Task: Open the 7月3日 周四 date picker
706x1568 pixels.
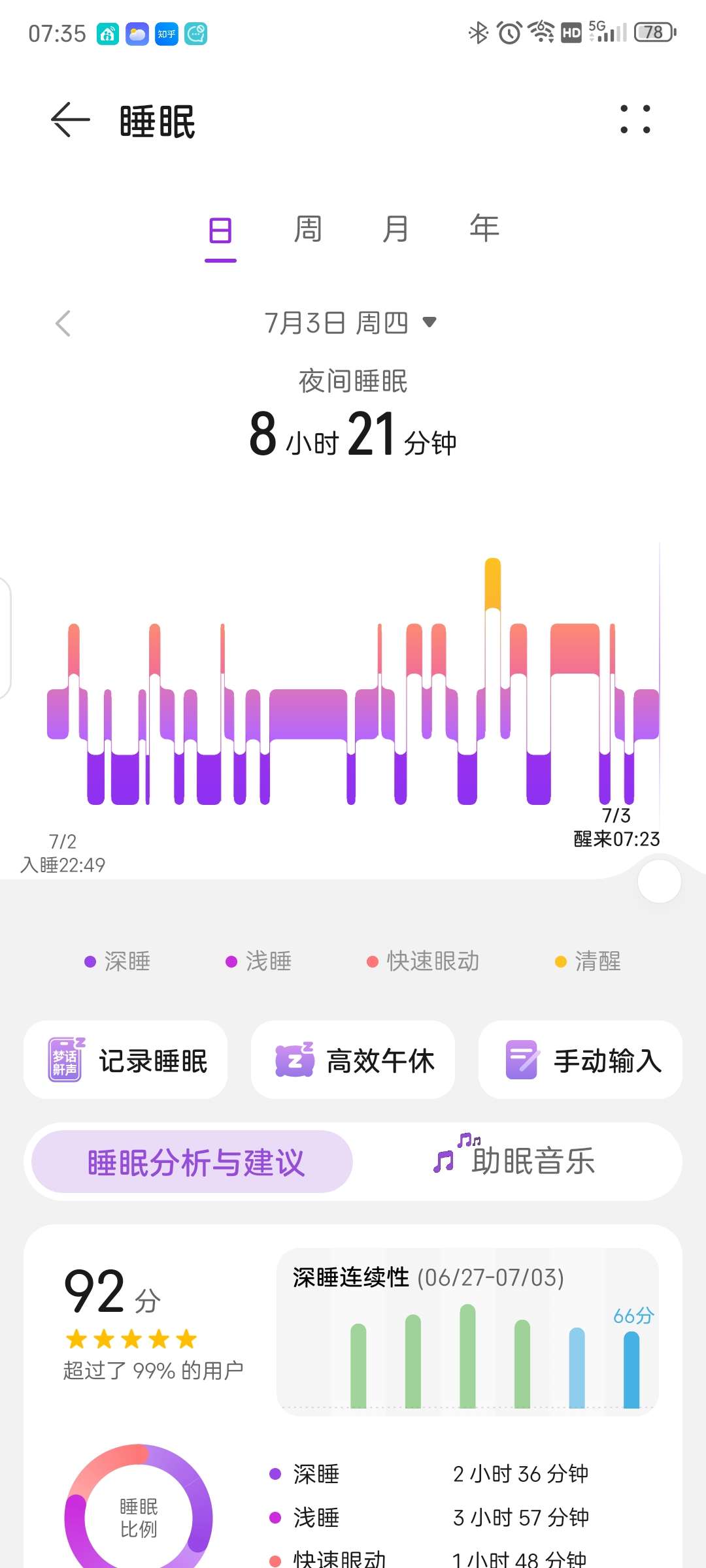Action: [x=350, y=323]
